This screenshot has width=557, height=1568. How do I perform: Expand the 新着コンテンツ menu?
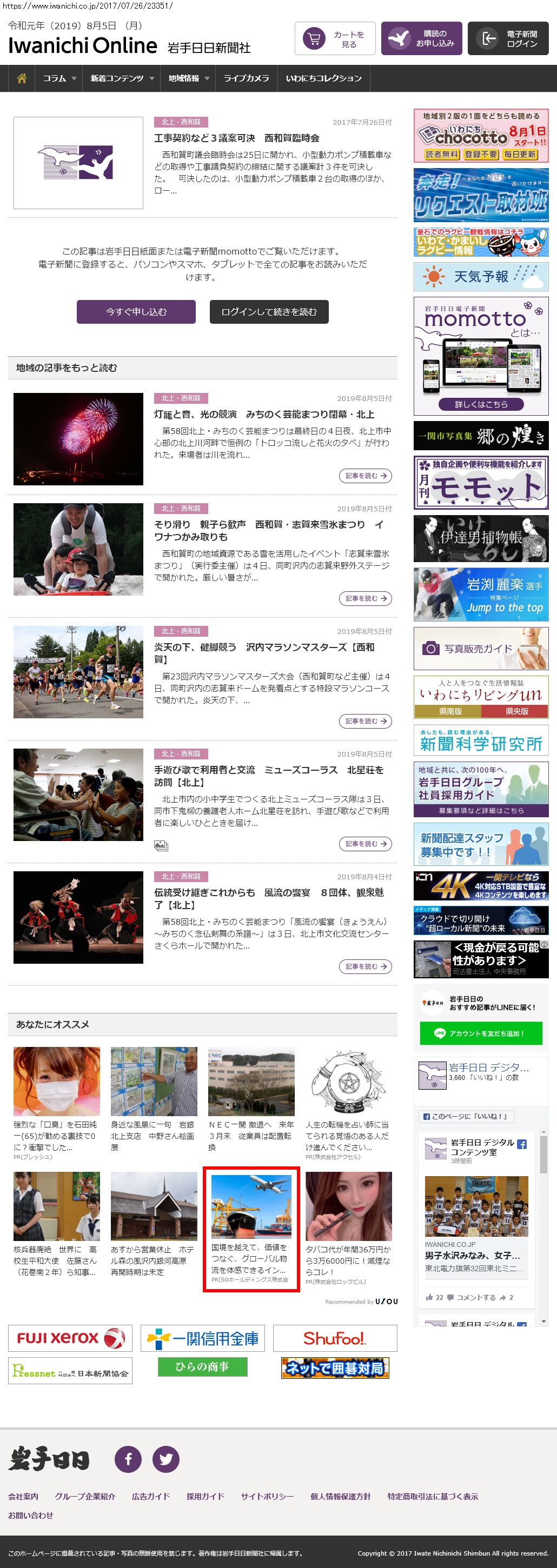(122, 78)
